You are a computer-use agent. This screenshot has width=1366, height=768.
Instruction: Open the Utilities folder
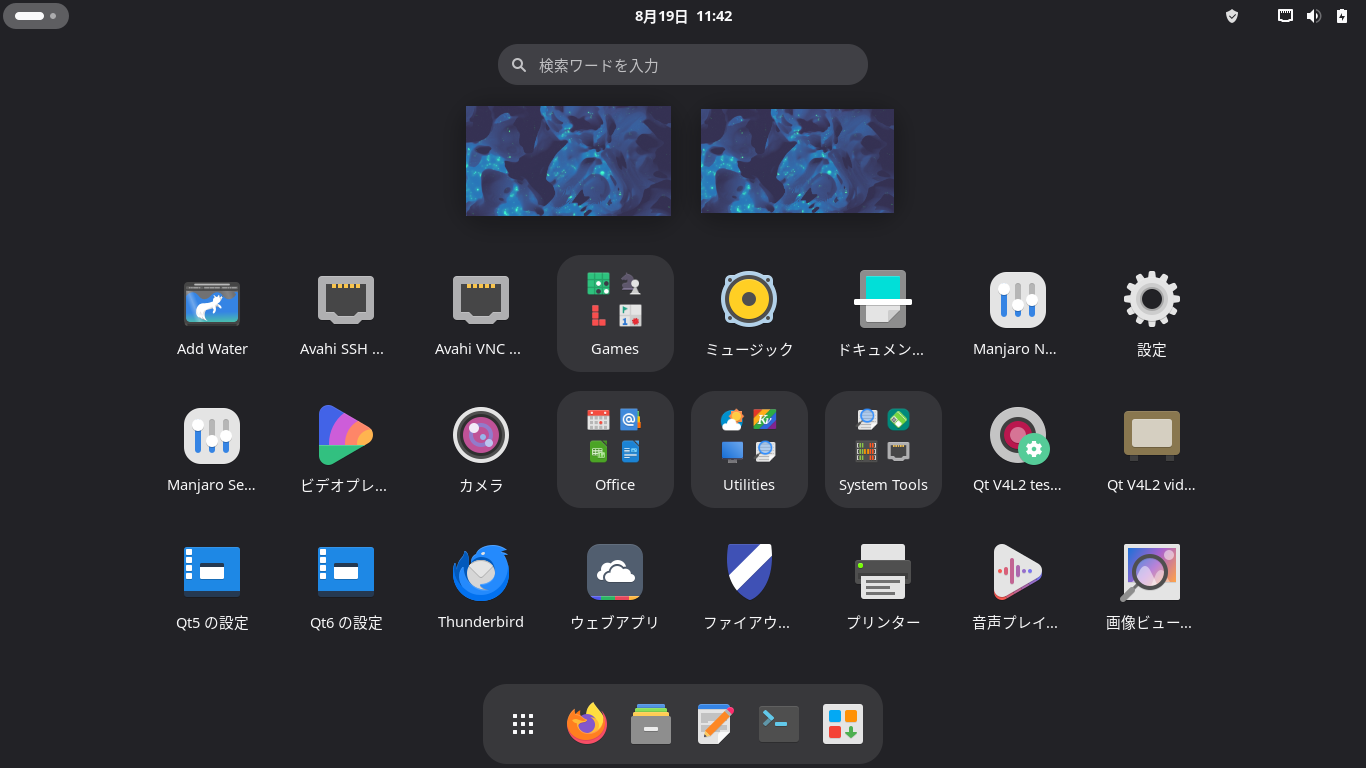tap(749, 450)
